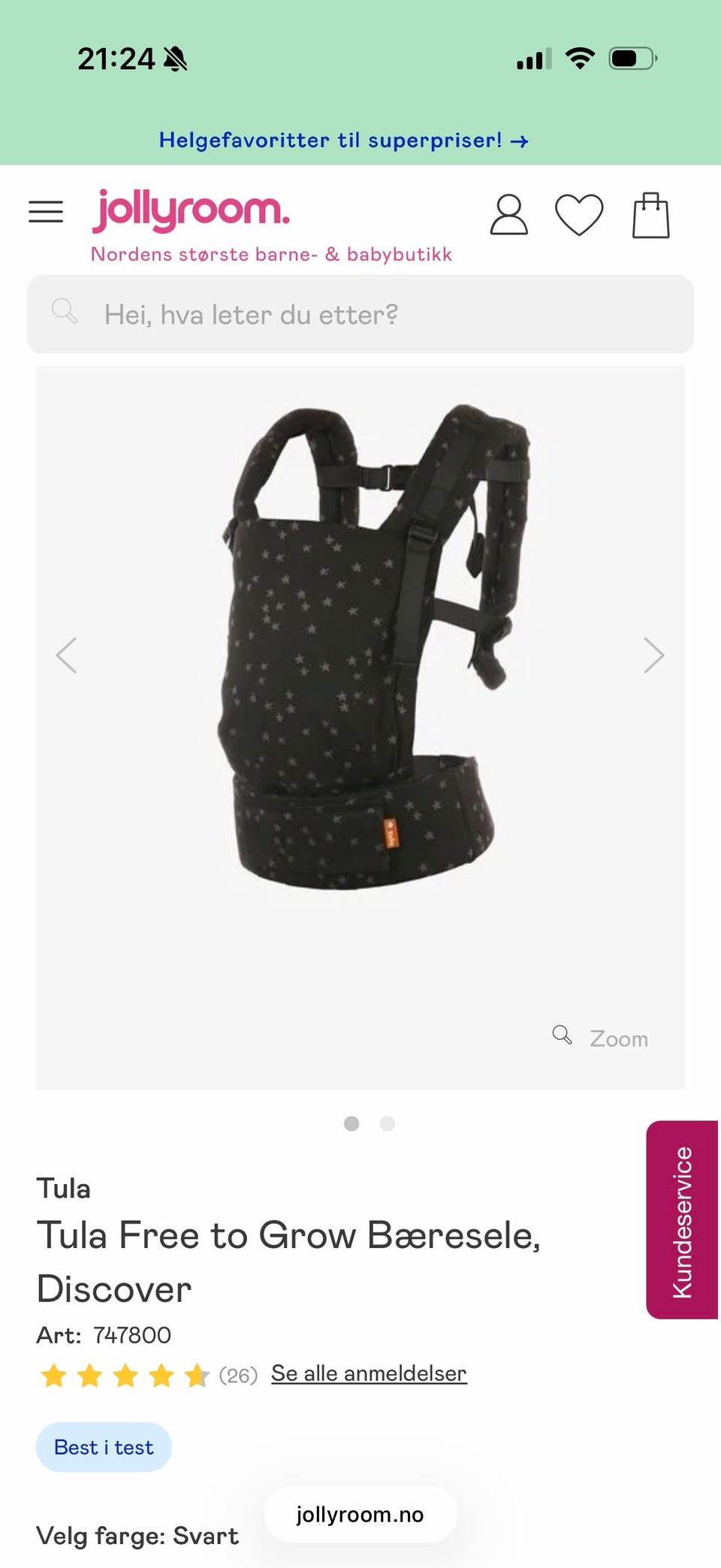Screen dimensions: 721x1568
Task: Zoom the product image
Action: [x=601, y=1038]
